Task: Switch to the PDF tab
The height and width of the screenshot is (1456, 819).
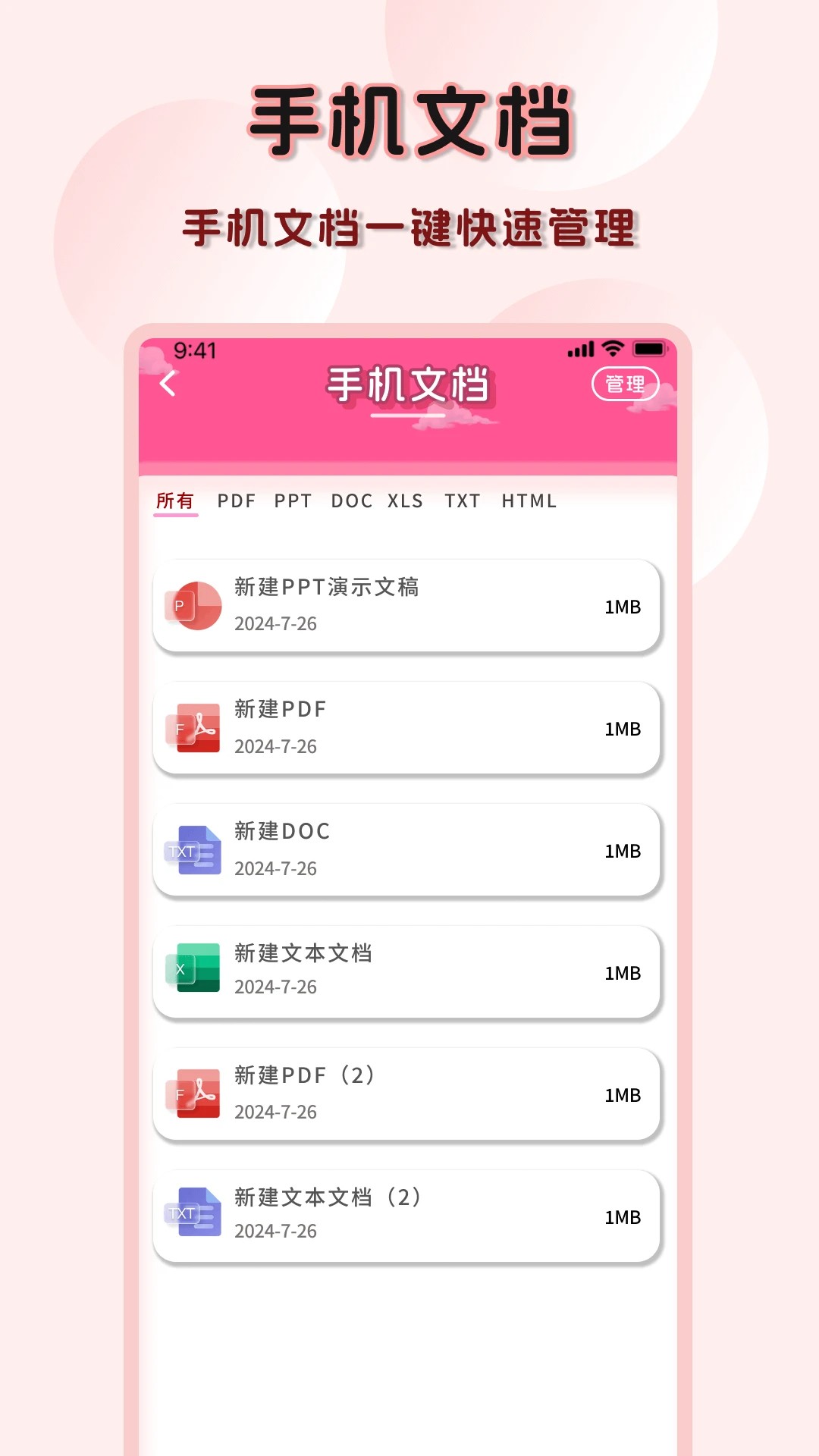Action: (x=236, y=500)
